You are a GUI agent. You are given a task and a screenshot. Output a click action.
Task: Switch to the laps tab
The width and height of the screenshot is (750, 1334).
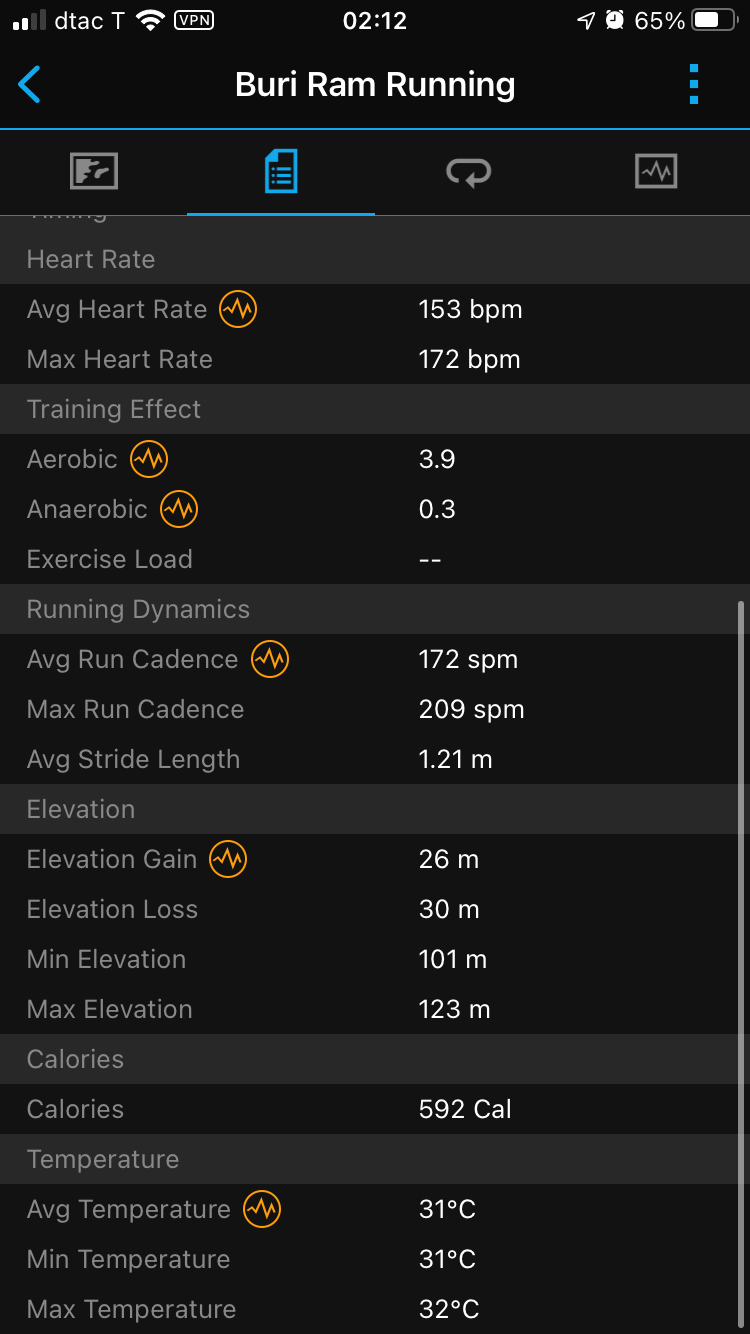pyautogui.click(x=468, y=172)
